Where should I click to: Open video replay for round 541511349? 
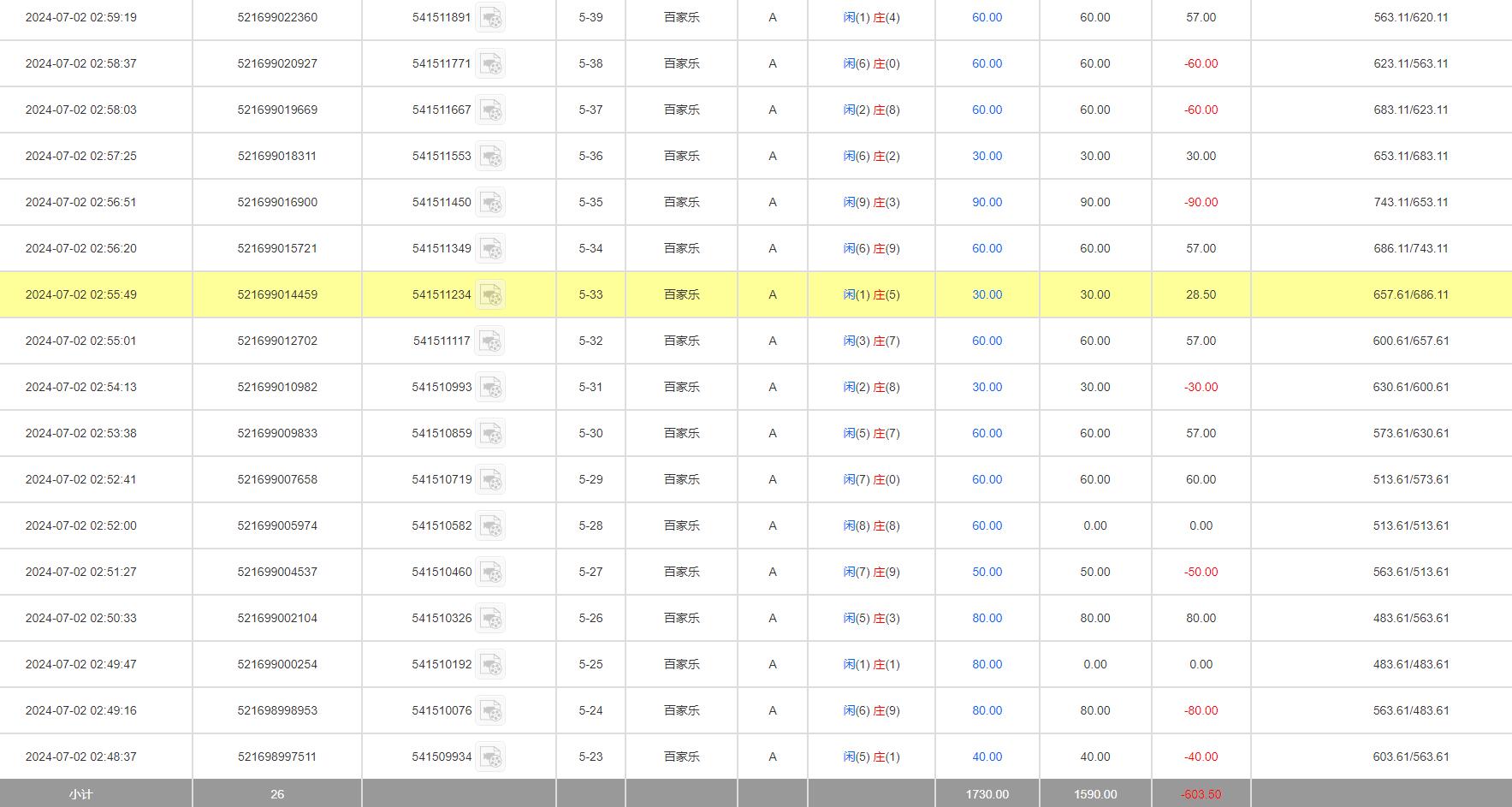(490, 249)
